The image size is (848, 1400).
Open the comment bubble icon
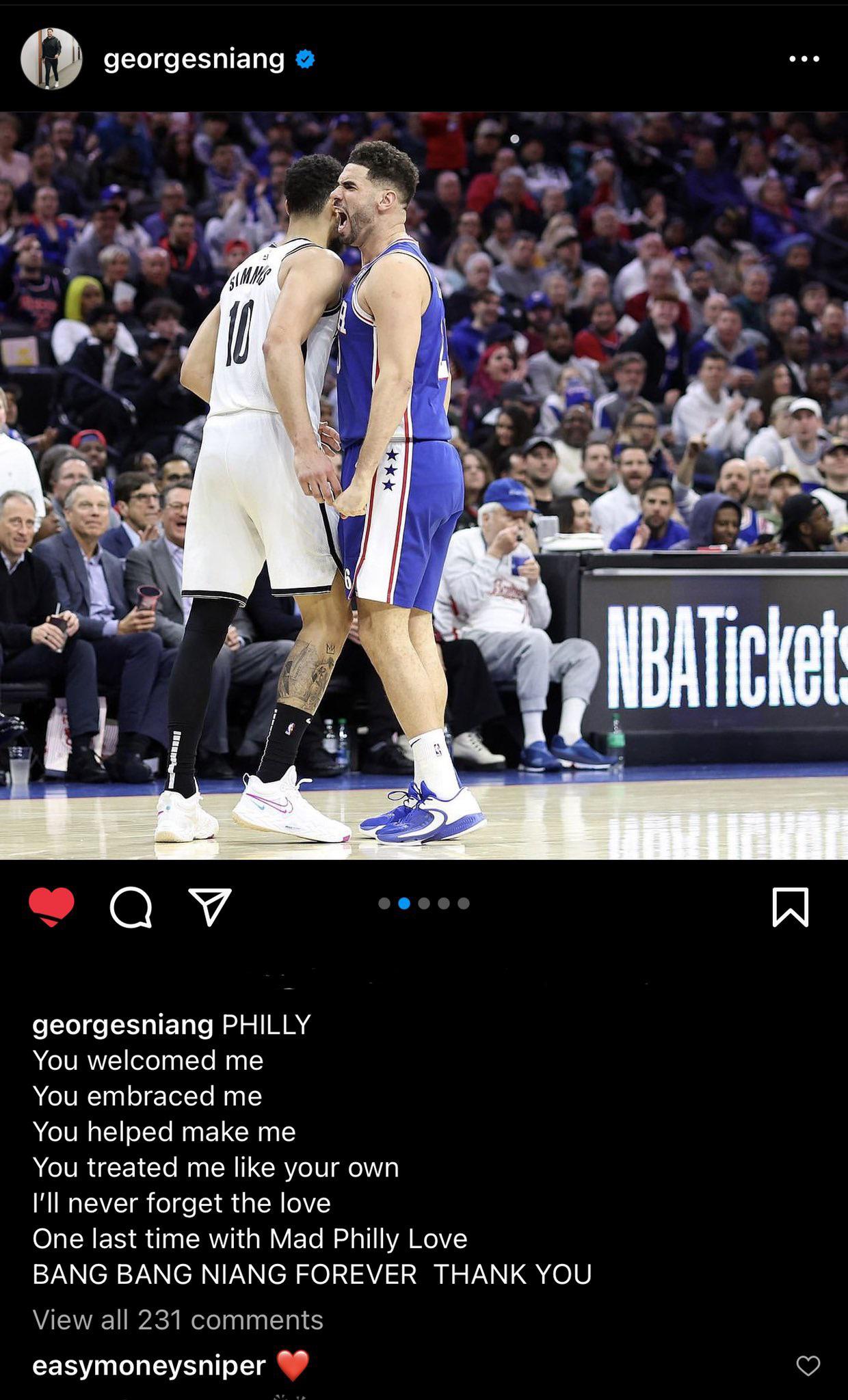click(131, 907)
